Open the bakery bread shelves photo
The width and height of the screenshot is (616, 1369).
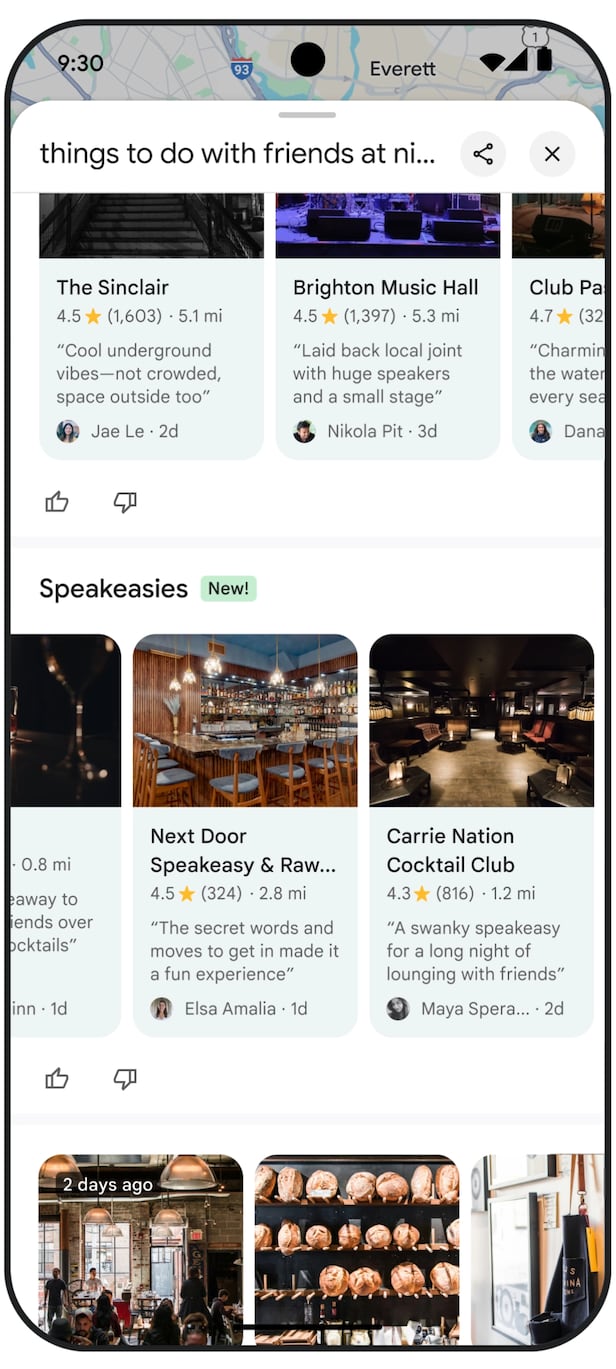(357, 1250)
